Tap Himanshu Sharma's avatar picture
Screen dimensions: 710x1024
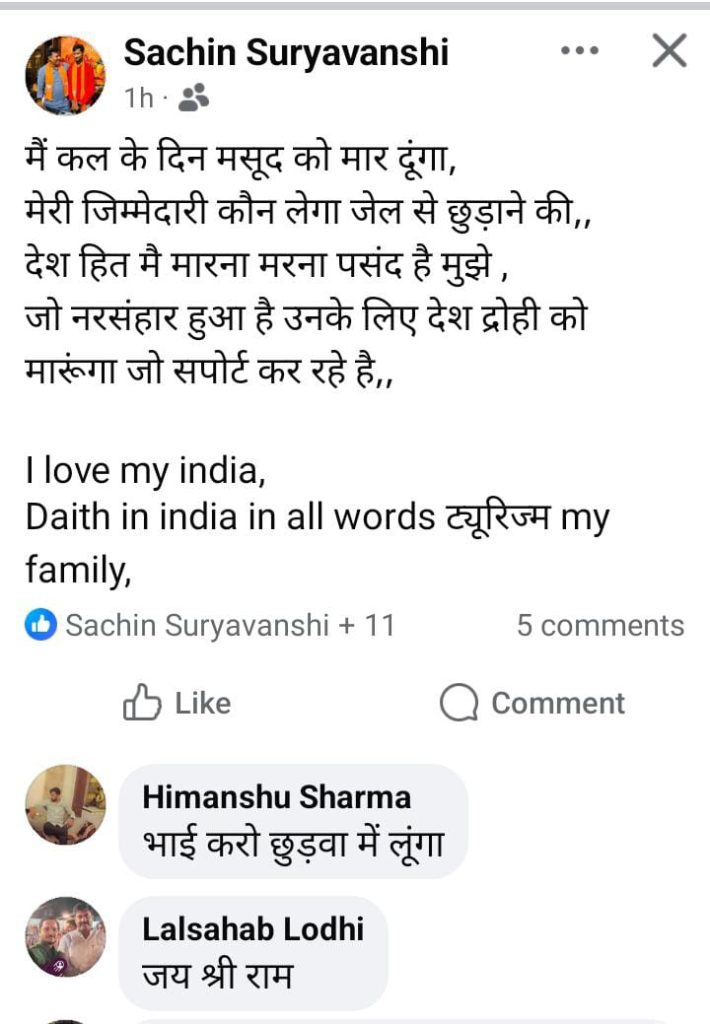pos(66,805)
